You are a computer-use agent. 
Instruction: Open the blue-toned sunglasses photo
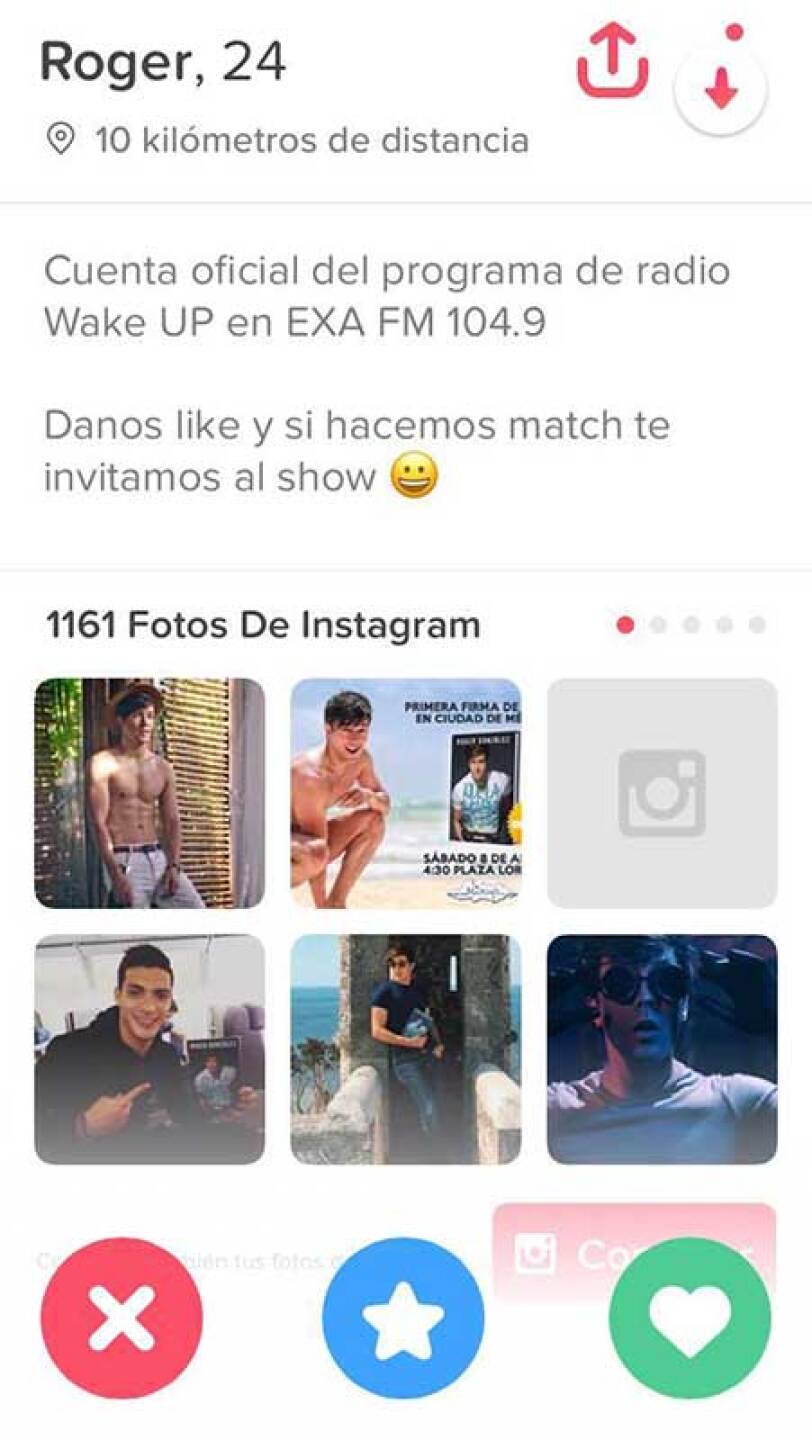[662, 1049]
